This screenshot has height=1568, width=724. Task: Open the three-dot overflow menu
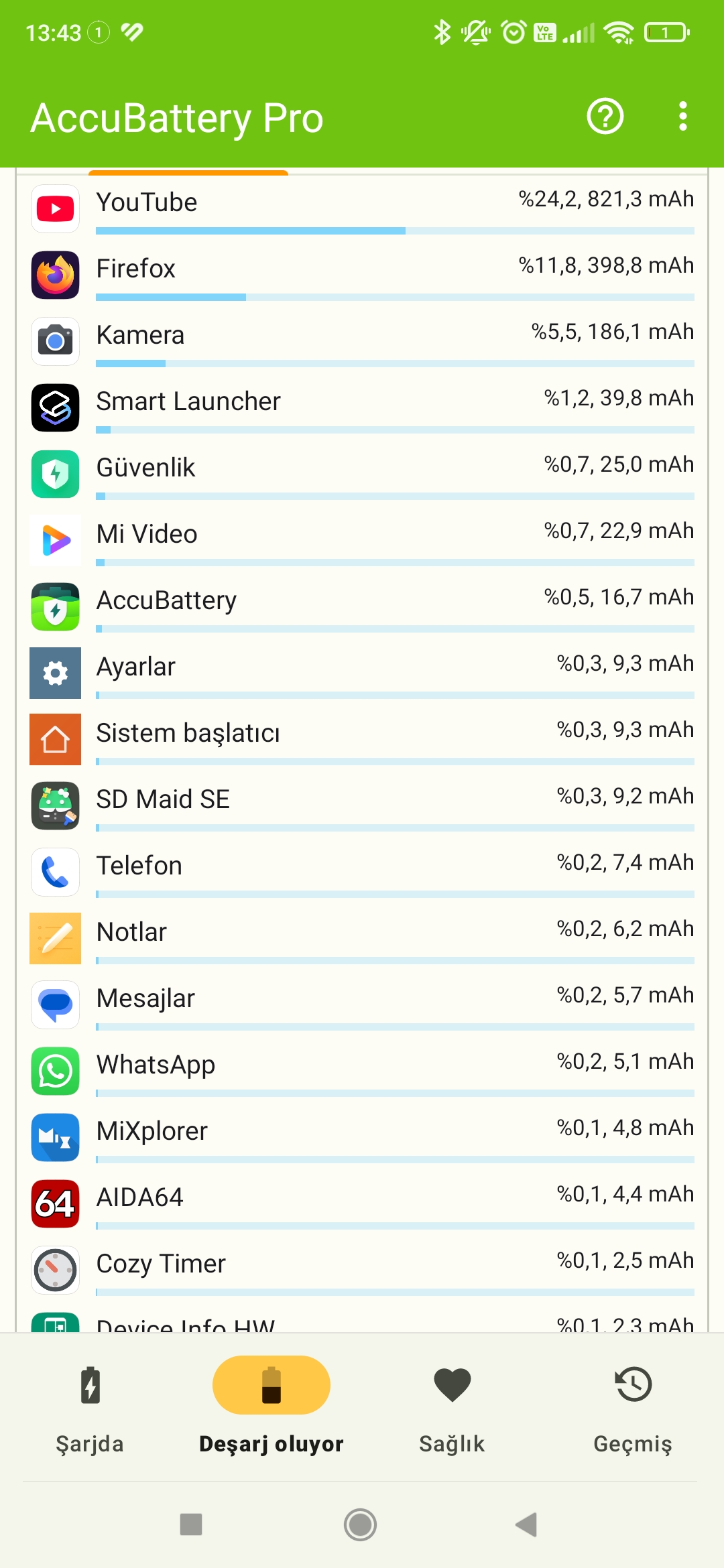tap(682, 117)
